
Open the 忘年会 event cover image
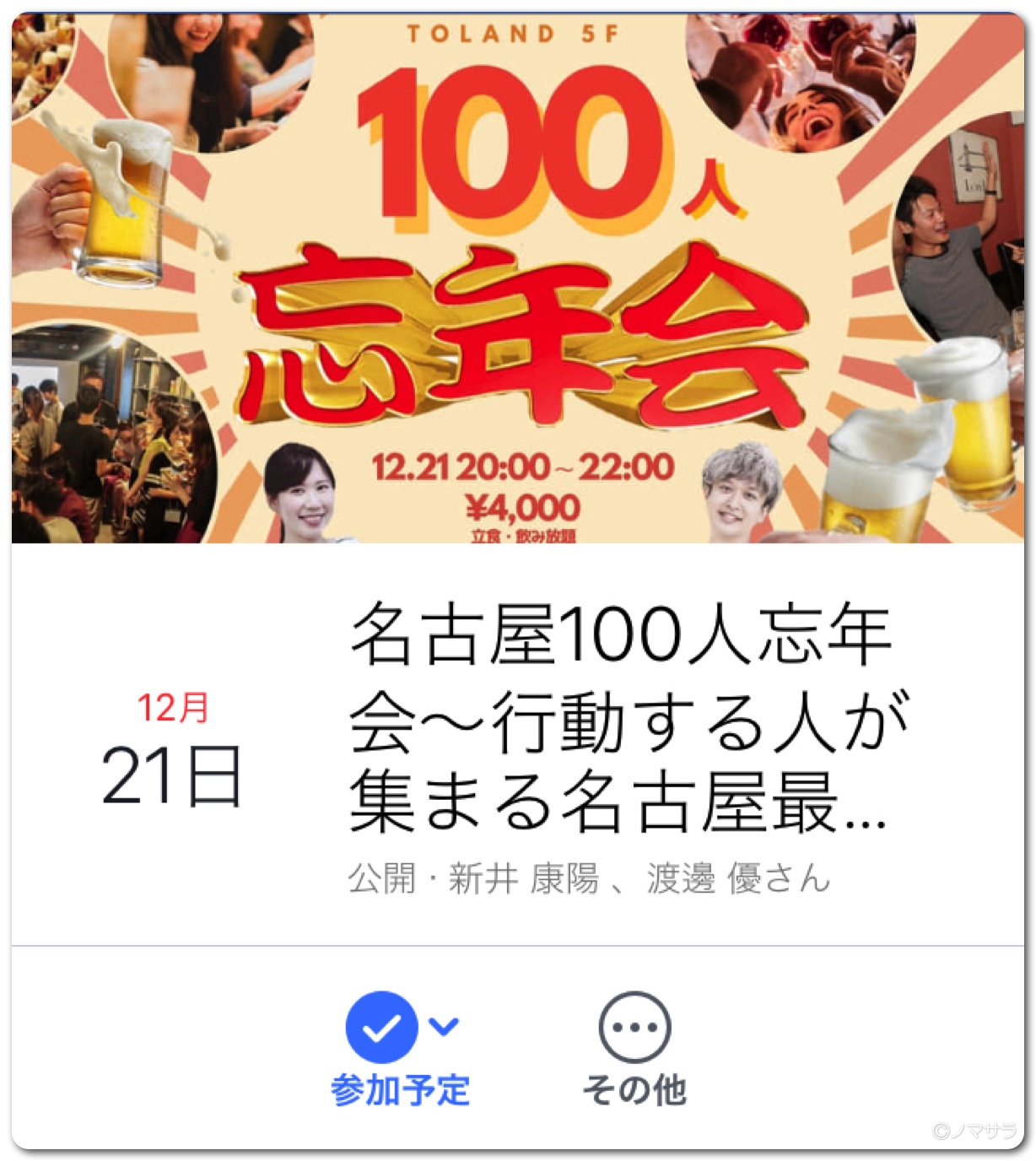518,278
